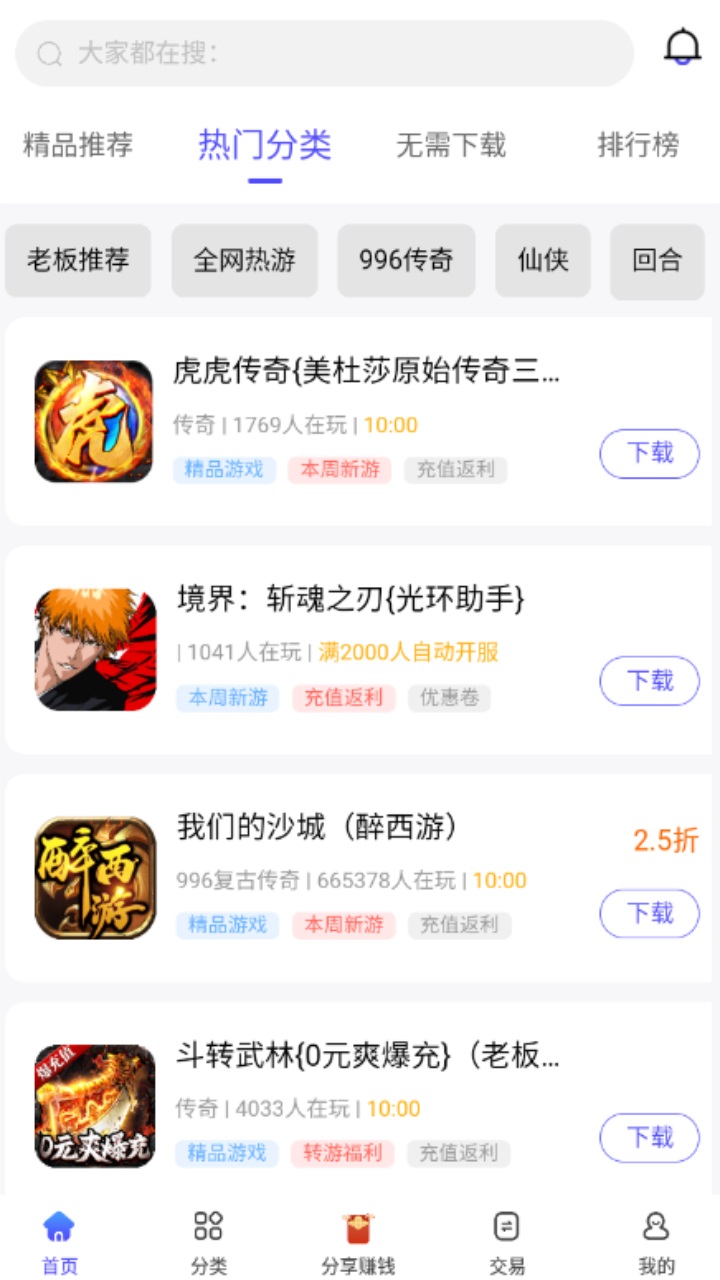
Task: Click 下载 for 境界：斩魂之刃
Action: 649,681
